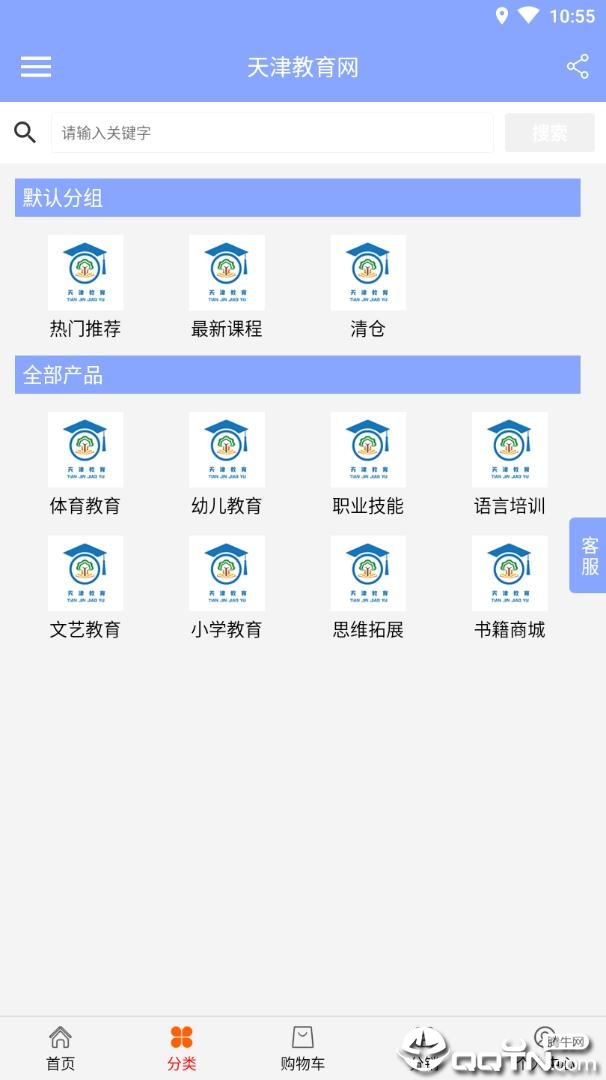Open the 书籍商城 bookstore

pyautogui.click(x=510, y=587)
